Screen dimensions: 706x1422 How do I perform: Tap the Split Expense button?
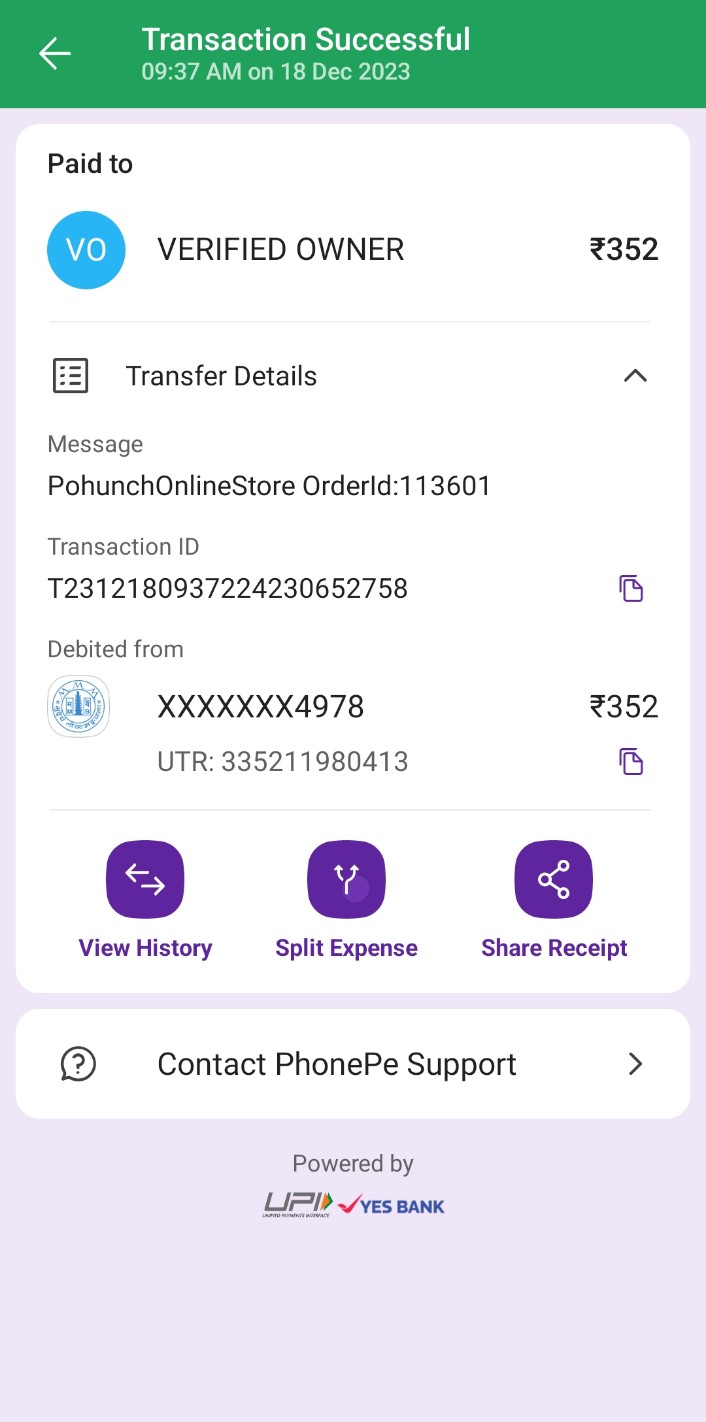(x=346, y=880)
